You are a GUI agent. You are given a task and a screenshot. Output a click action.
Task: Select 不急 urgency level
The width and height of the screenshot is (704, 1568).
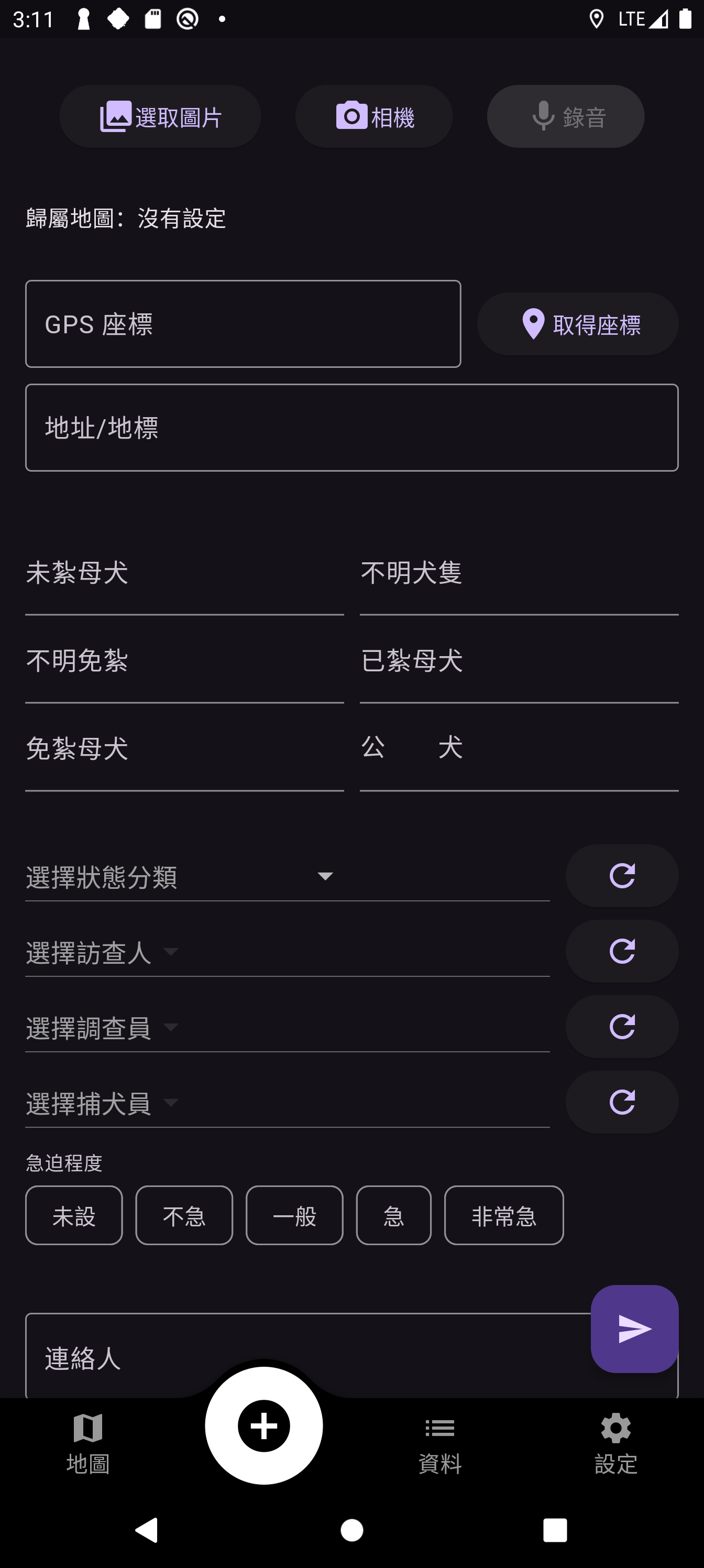tap(184, 1215)
